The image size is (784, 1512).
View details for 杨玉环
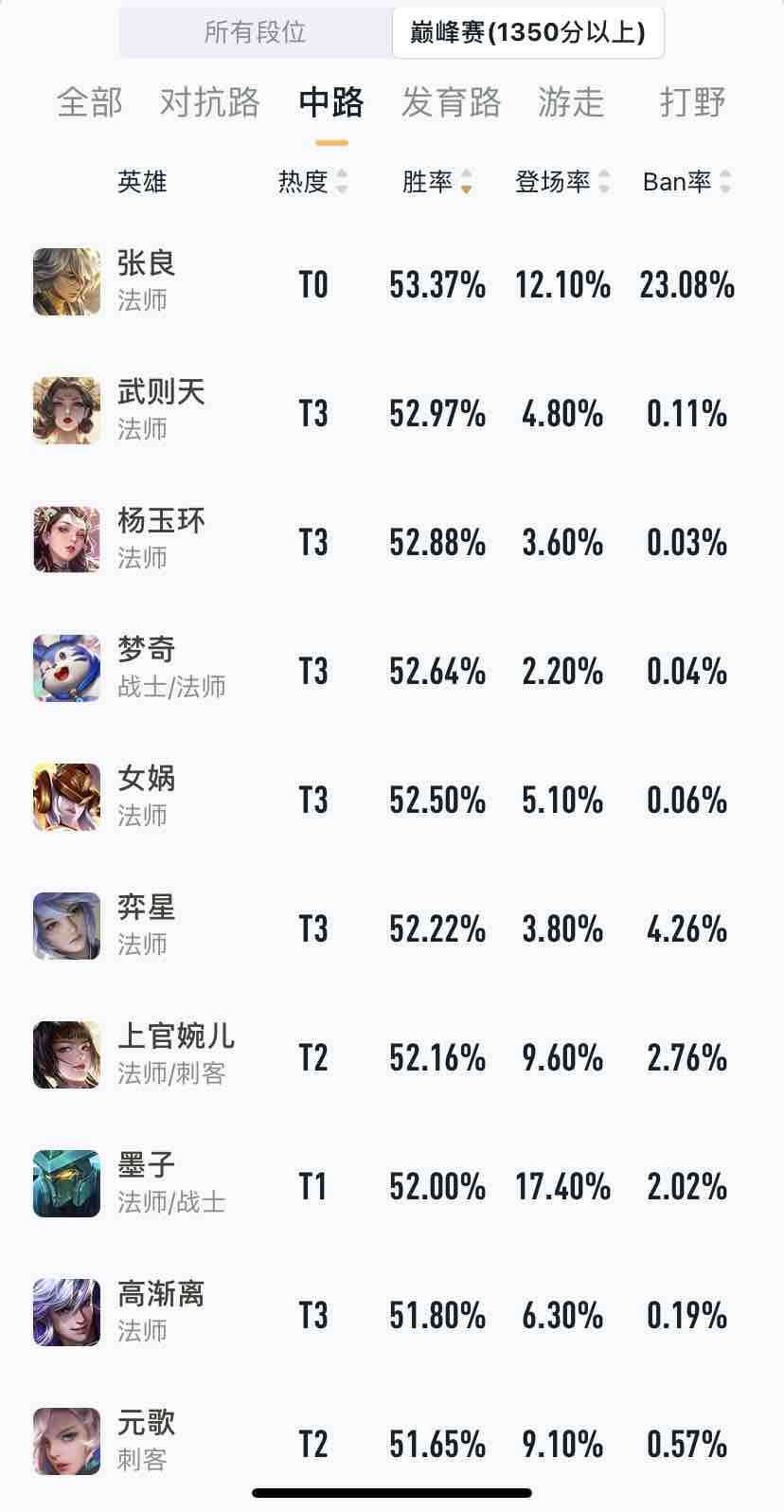[392, 541]
